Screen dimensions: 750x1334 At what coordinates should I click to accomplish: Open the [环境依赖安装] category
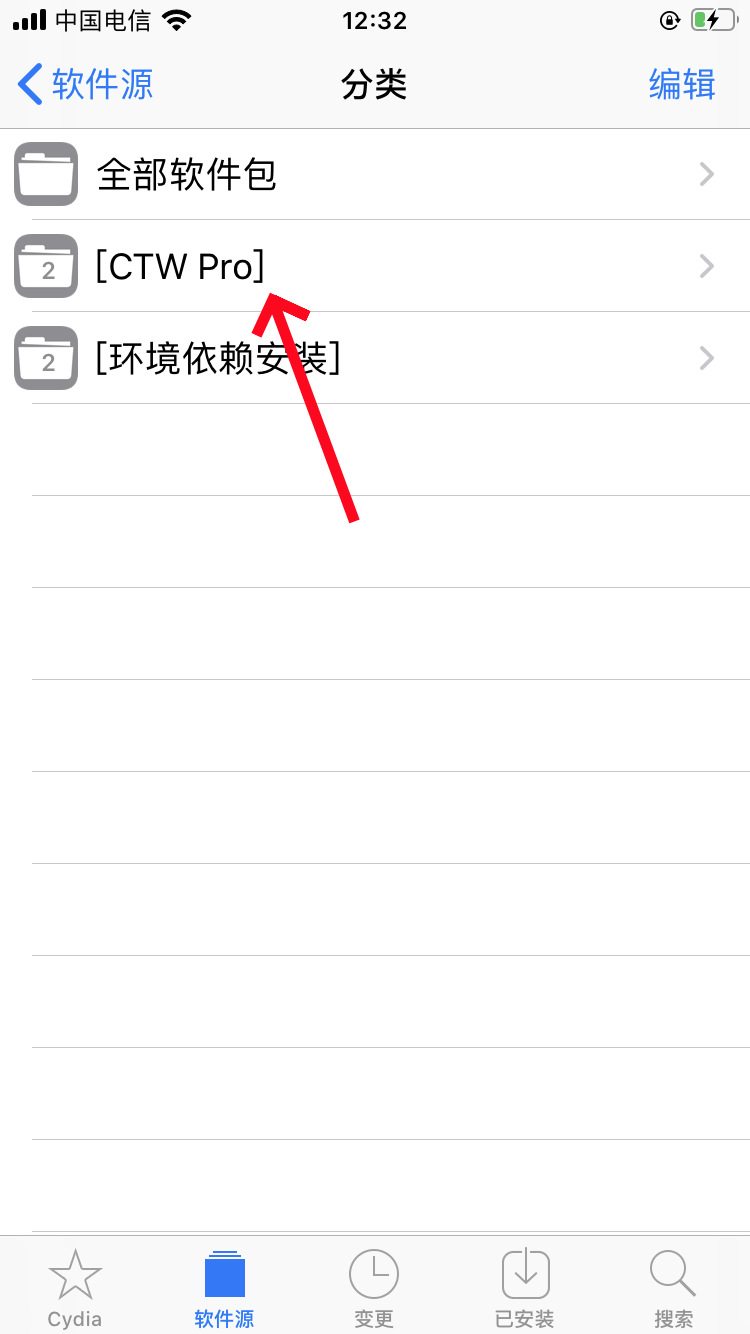[375, 358]
